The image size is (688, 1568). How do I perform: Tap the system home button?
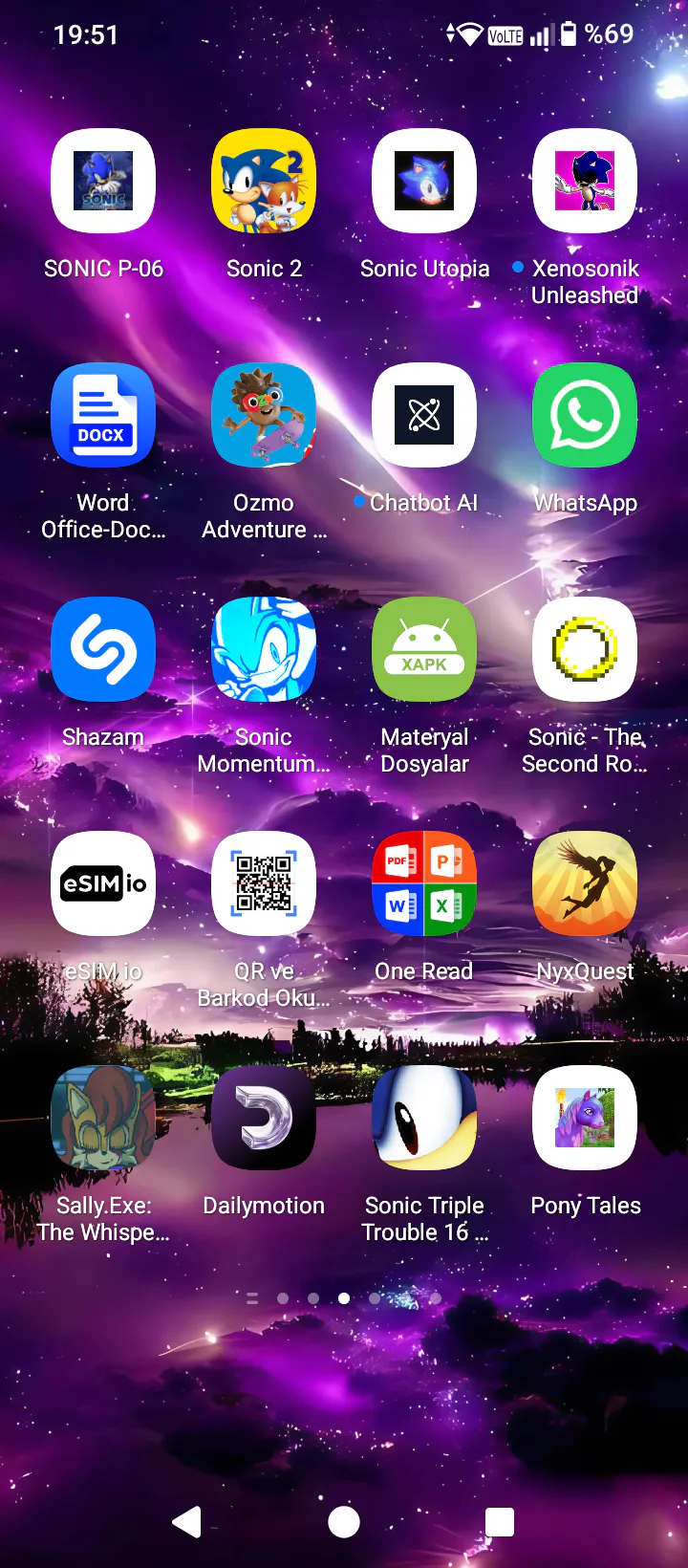pyautogui.click(x=344, y=1521)
